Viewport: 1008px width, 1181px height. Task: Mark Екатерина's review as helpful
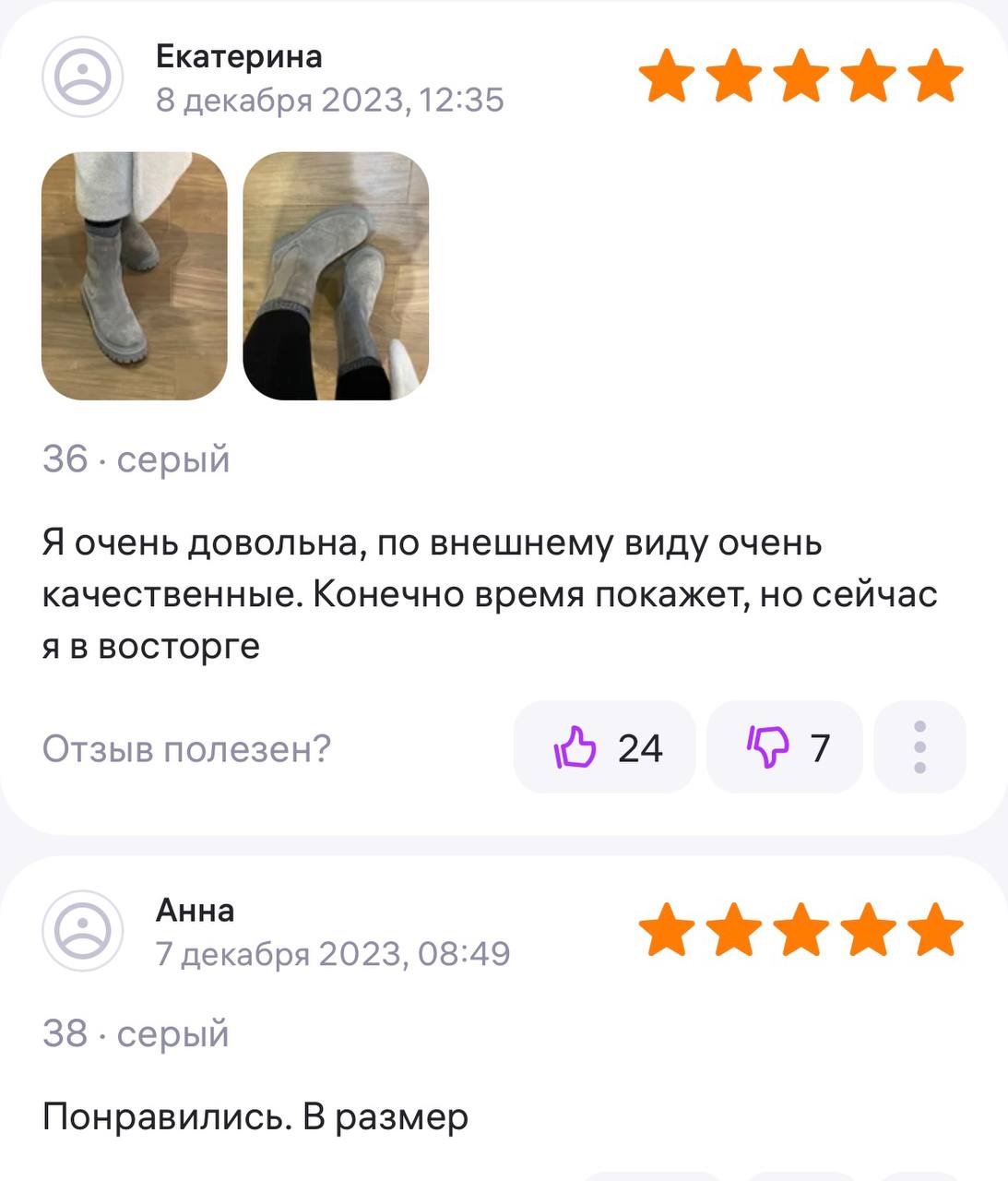point(604,747)
